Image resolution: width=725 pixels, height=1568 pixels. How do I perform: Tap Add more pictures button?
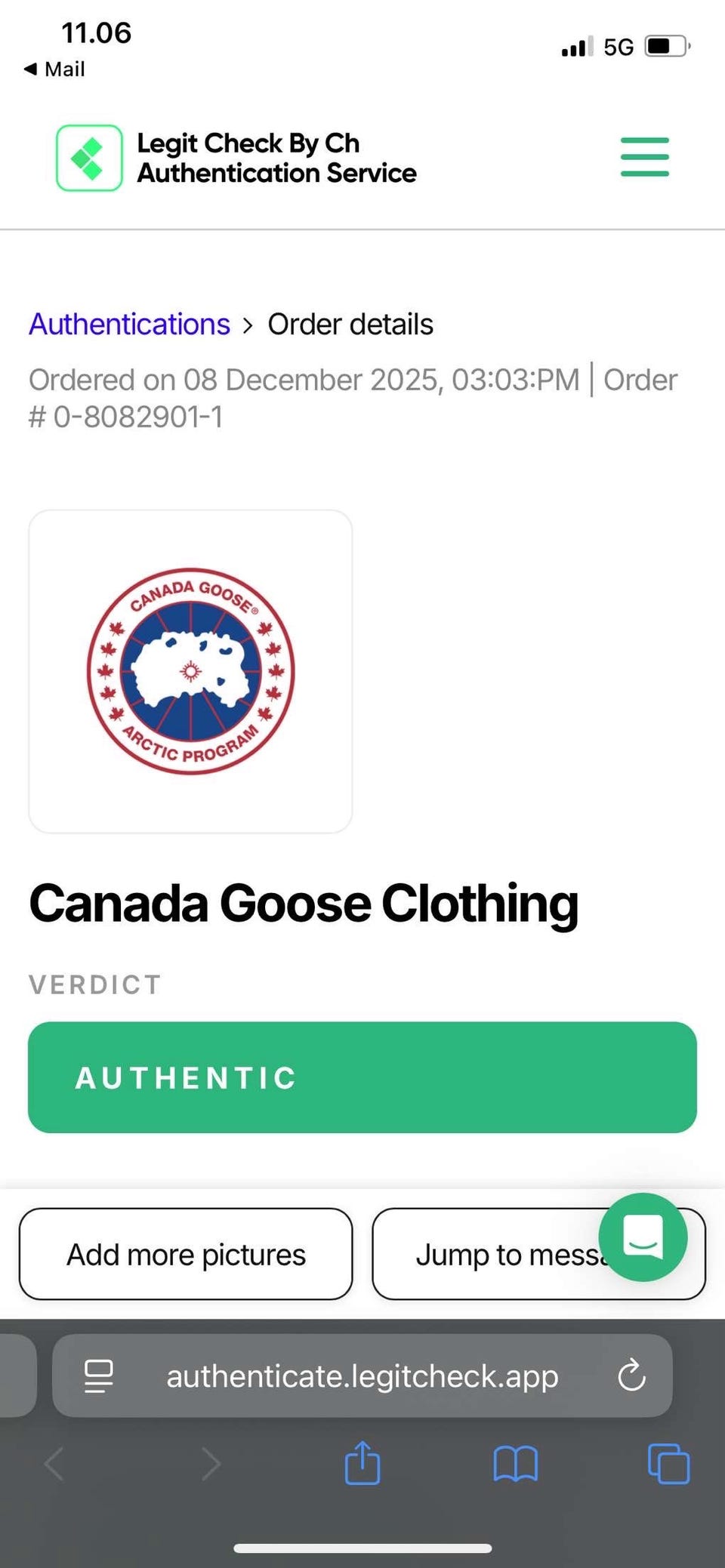coord(186,1254)
